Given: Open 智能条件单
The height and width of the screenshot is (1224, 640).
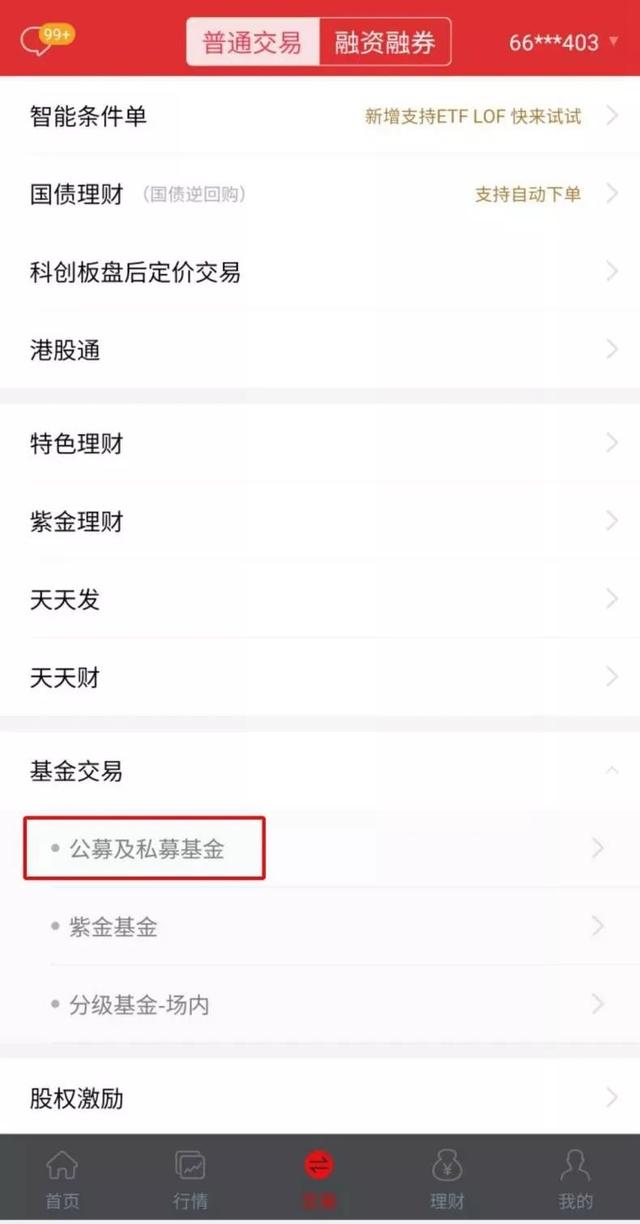Looking at the screenshot, I should point(320,116).
